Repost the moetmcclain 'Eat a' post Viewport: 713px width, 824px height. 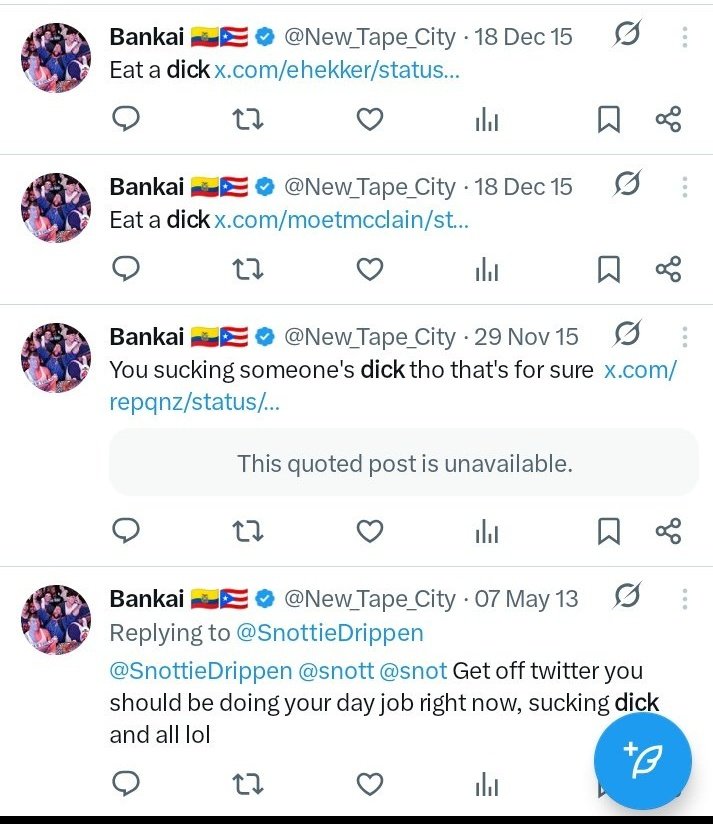tap(247, 270)
